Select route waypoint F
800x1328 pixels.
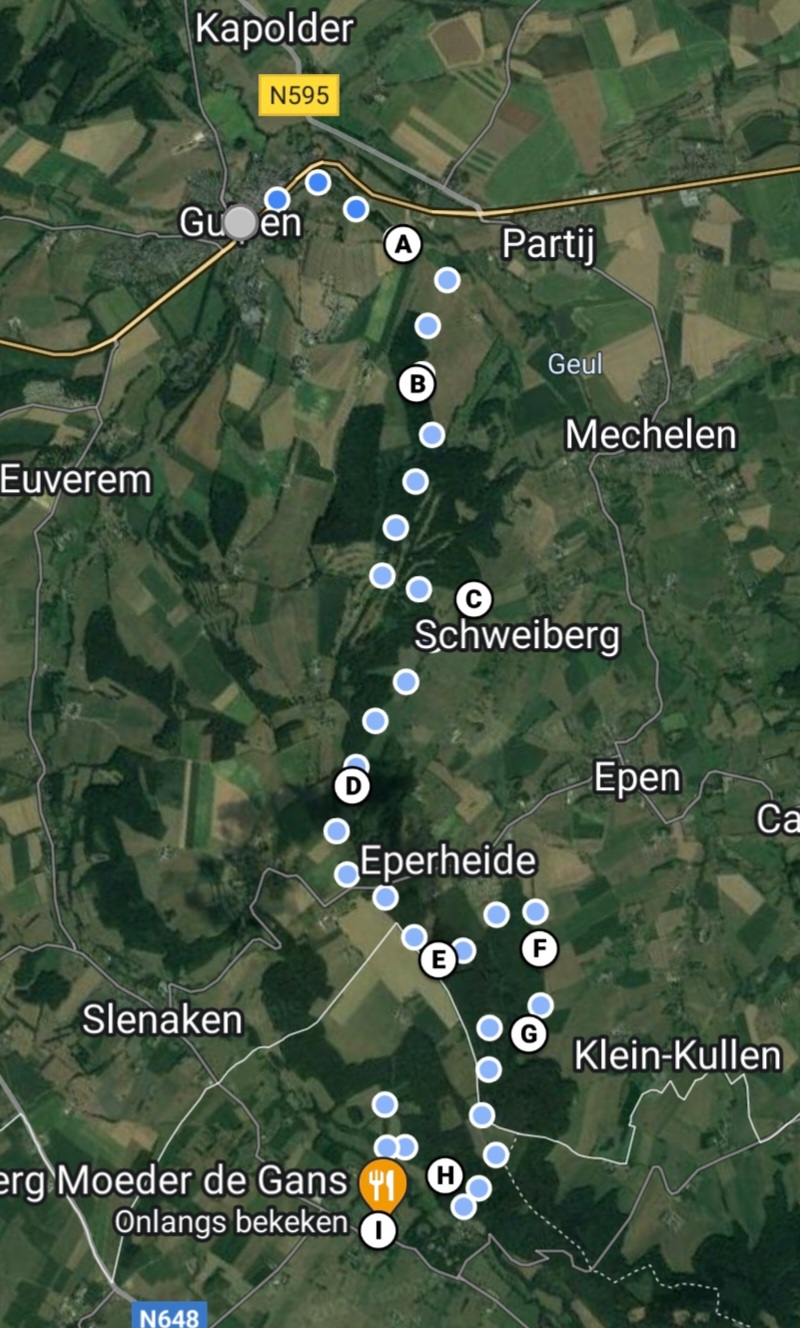[539, 948]
